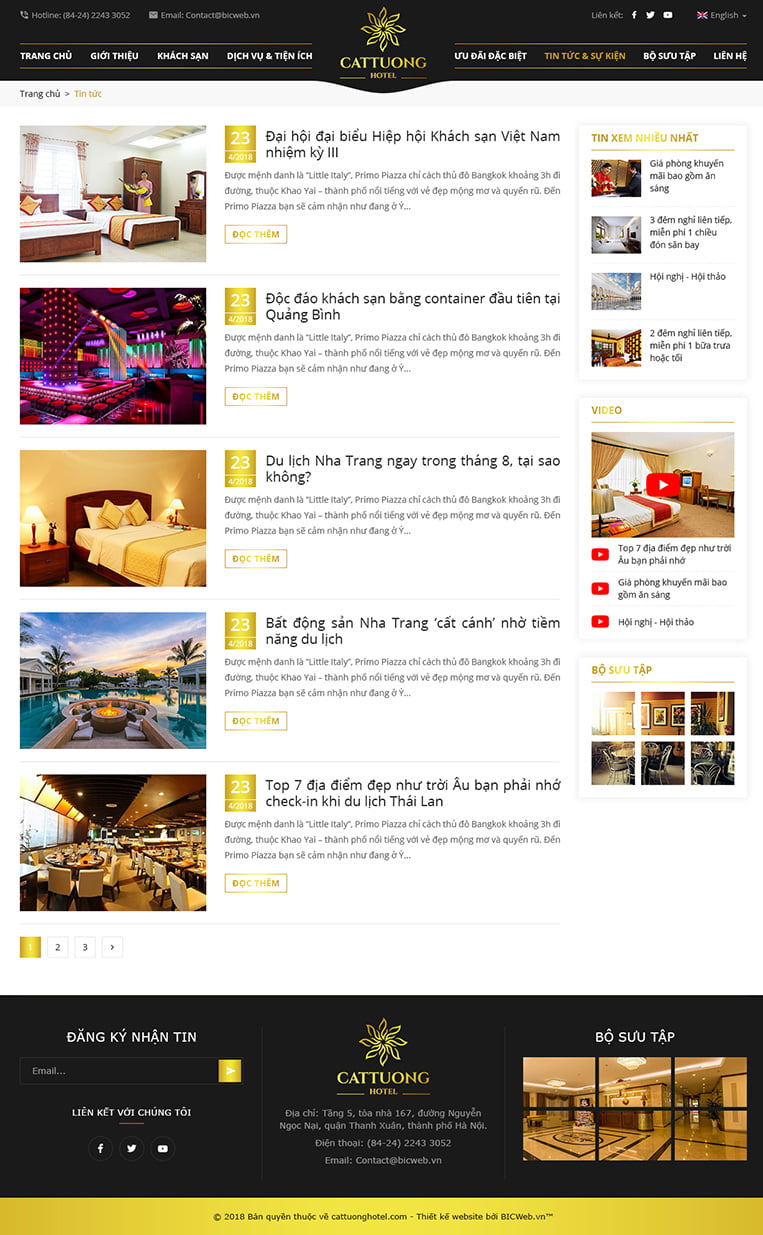The image size is (763, 1235).
Task: Open Giá phòng khuyến mãi most-viewed item
Action: point(686,175)
